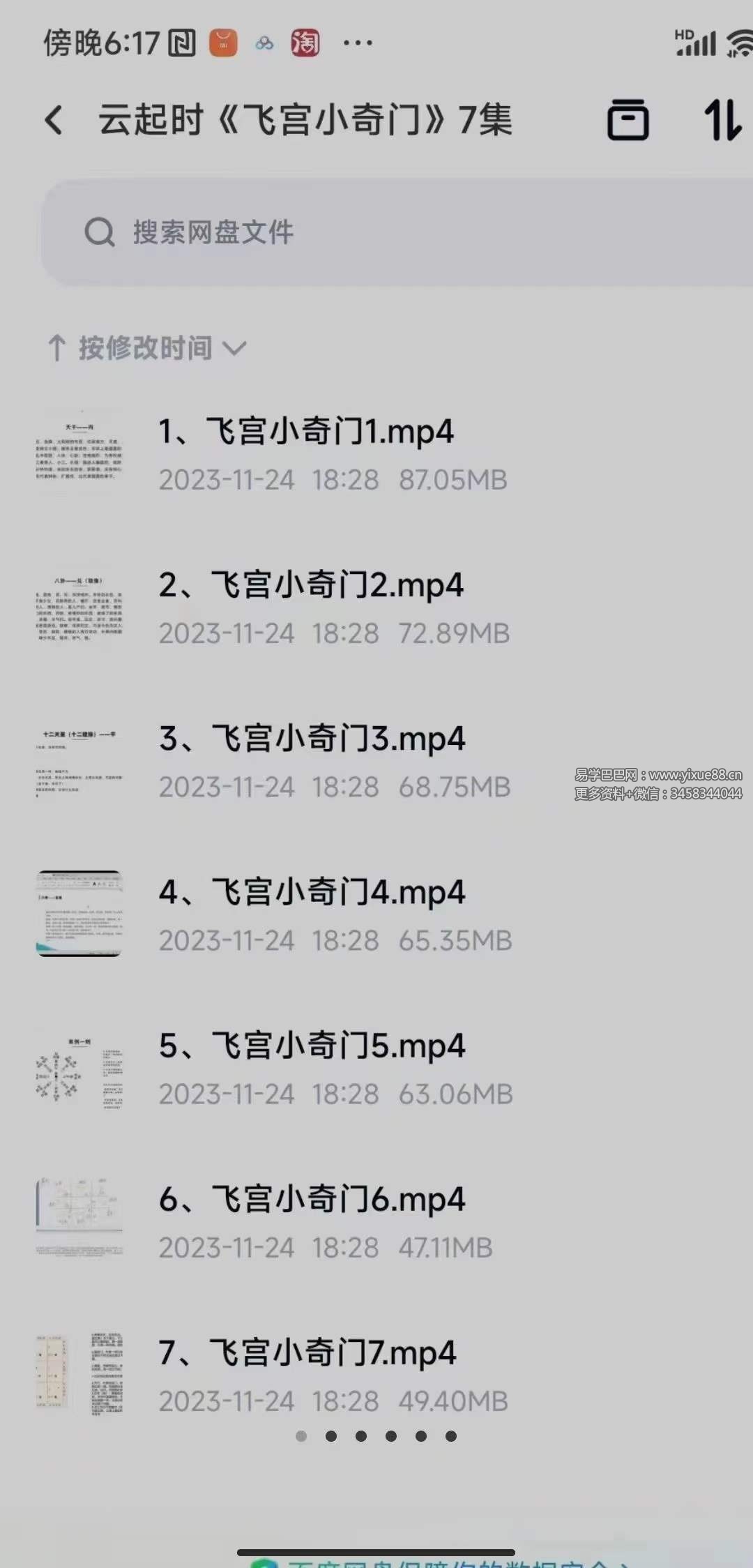The image size is (753, 1568).
Task: Expand the 按修改时间 sort dropdown
Action: pos(146,347)
